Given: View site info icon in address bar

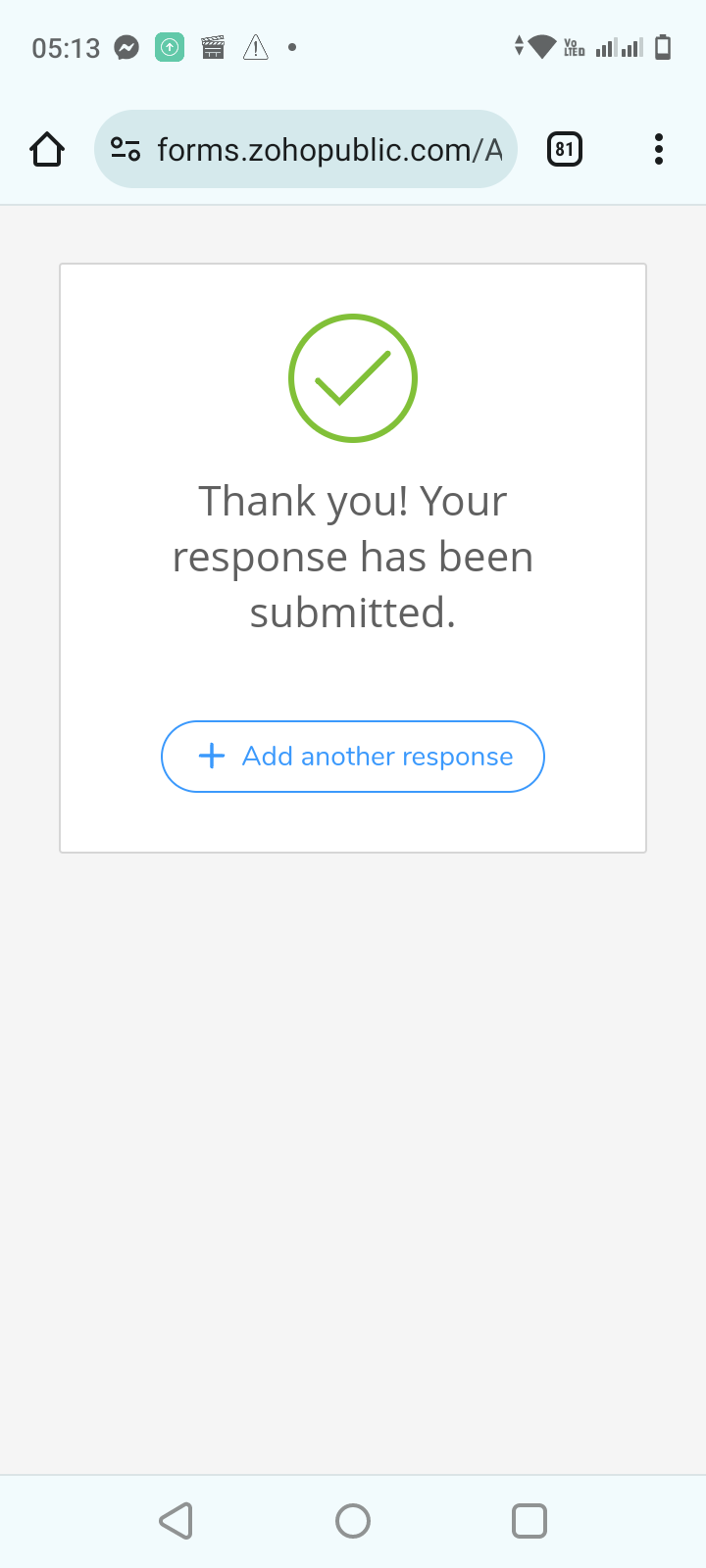Looking at the screenshot, I should (x=126, y=150).
